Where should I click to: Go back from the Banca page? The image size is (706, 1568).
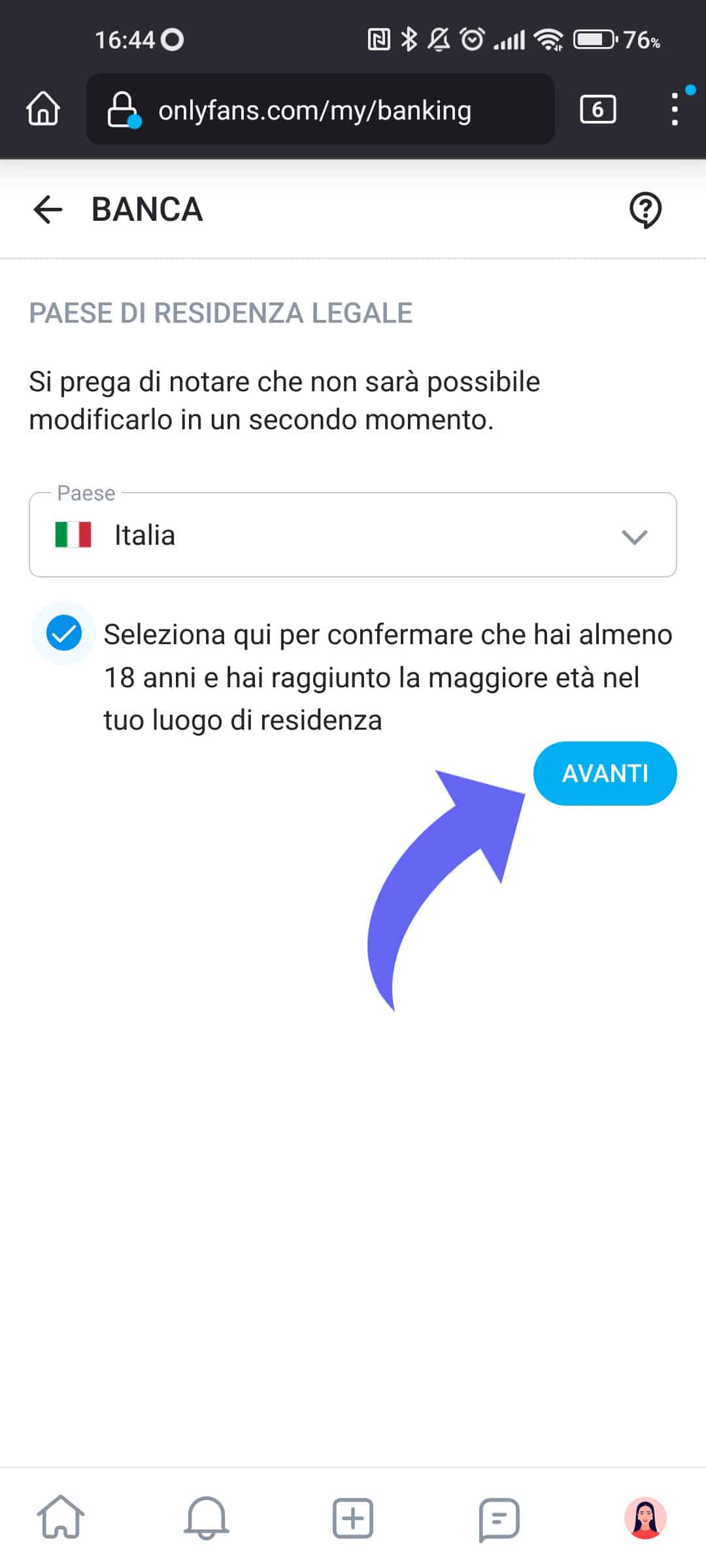pos(48,210)
